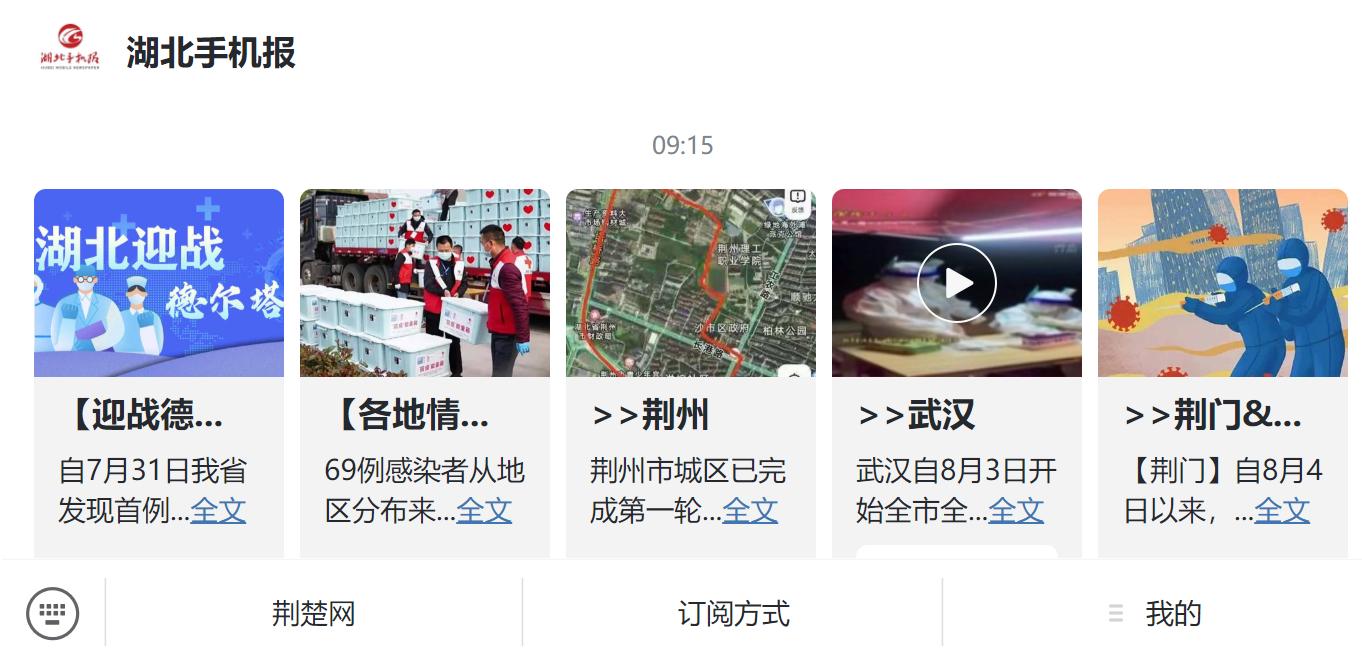Open the >>荆州 map card
Screen dimensions: 1362x665
point(691,283)
